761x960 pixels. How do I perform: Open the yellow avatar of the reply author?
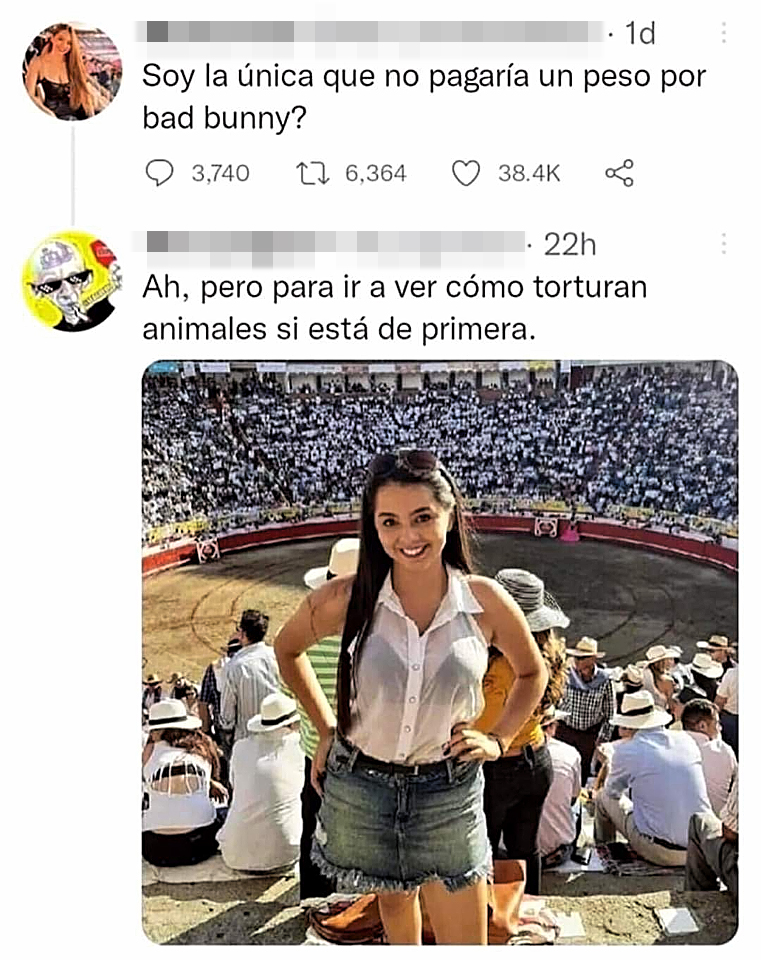pyautogui.click(x=71, y=281)
